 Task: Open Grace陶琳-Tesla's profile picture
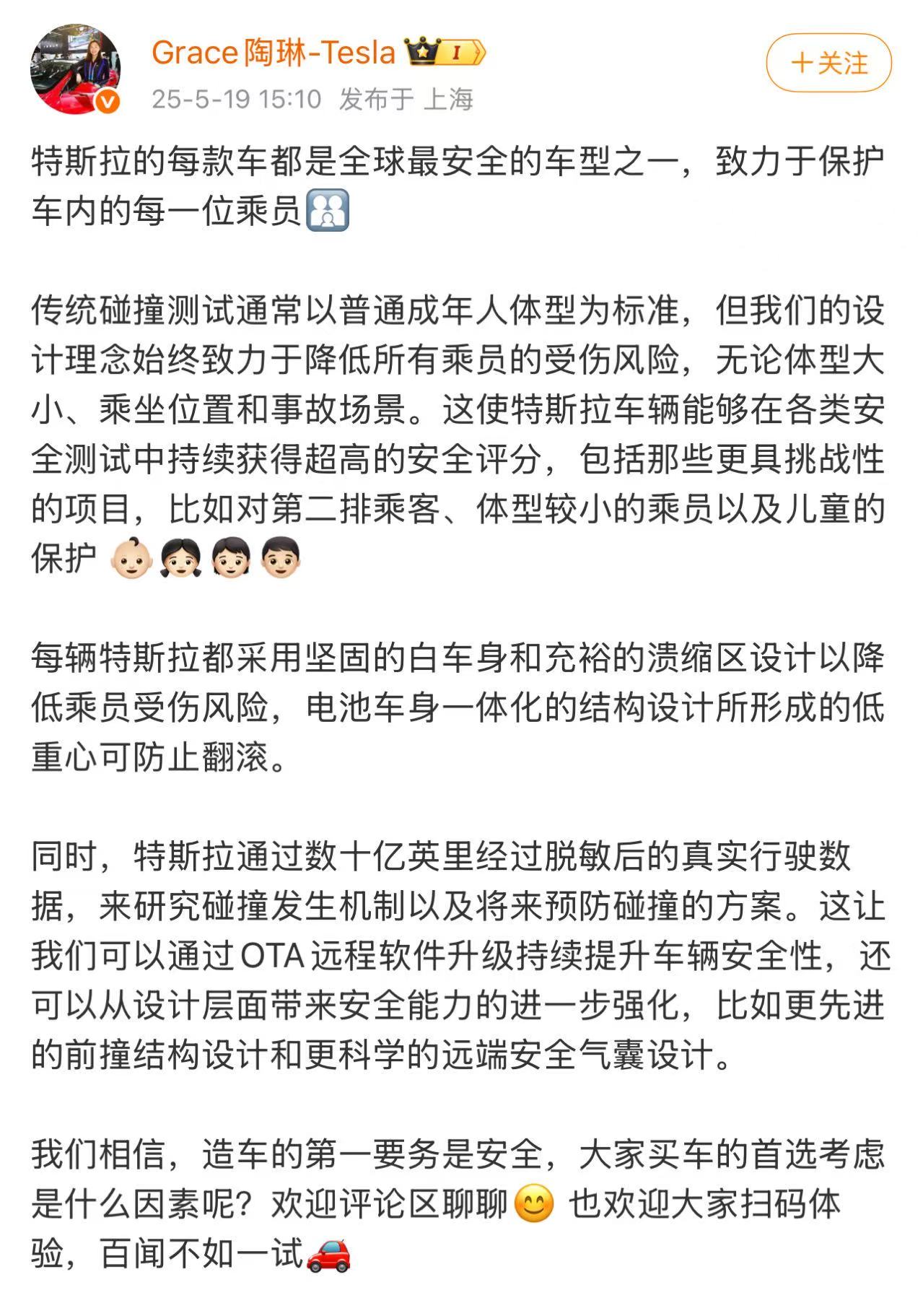pyautogui.click(x=74, y=69)
